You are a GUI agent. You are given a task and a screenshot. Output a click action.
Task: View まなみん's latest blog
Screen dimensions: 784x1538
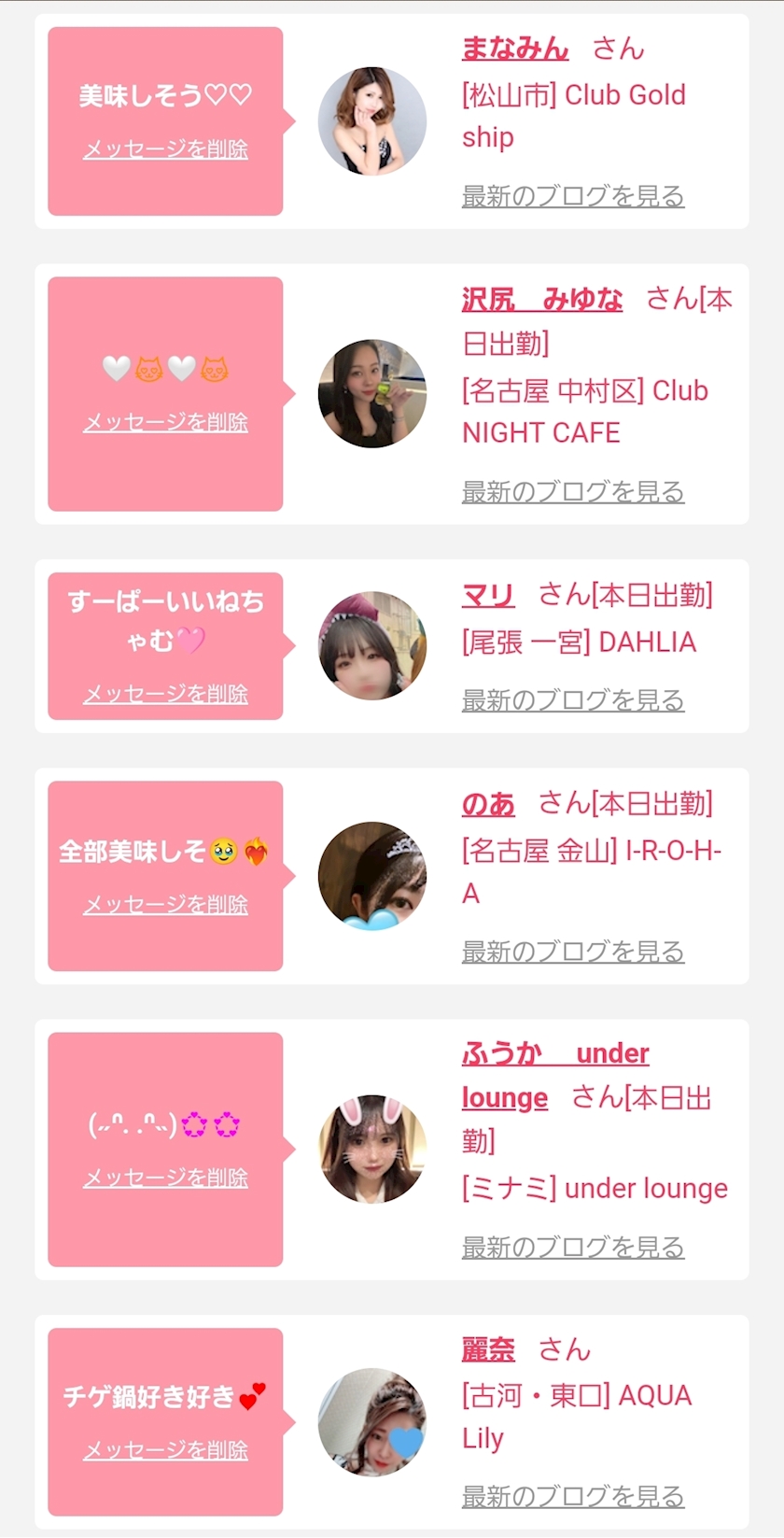(x=573, y=196)
